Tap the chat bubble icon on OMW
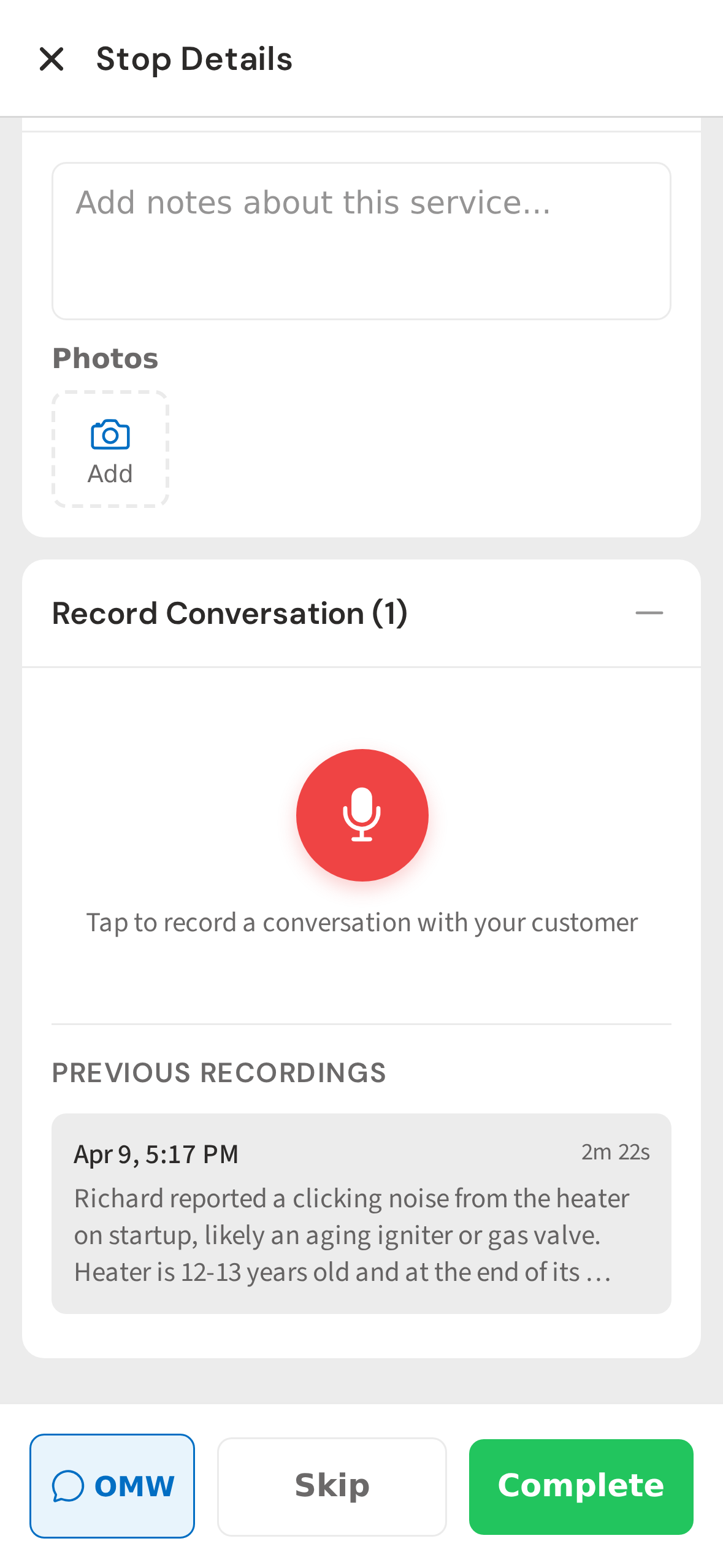Viewport: 723px width, 1568px height. 67,1485
